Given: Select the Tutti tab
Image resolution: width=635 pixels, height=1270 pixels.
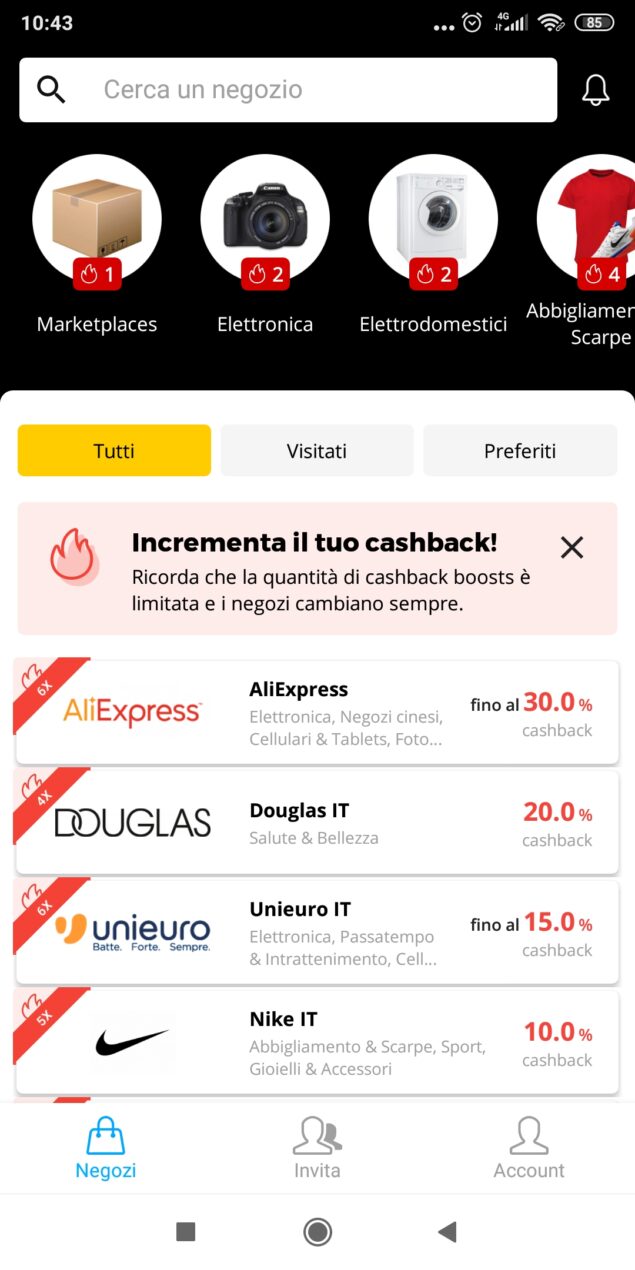Looking at the screenshot, I should pyautogui.click(x=114, y=451).
